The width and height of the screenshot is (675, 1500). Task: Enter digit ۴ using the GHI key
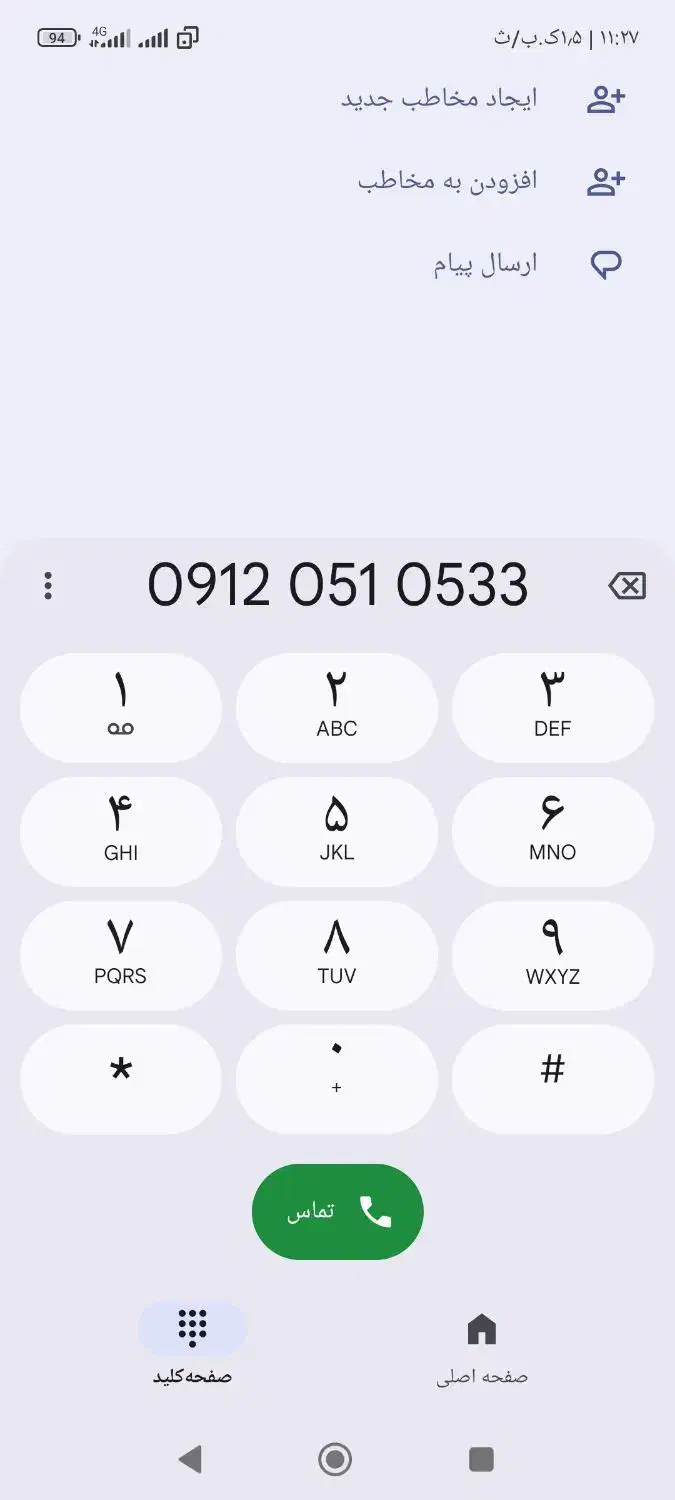tap(121, 832)
